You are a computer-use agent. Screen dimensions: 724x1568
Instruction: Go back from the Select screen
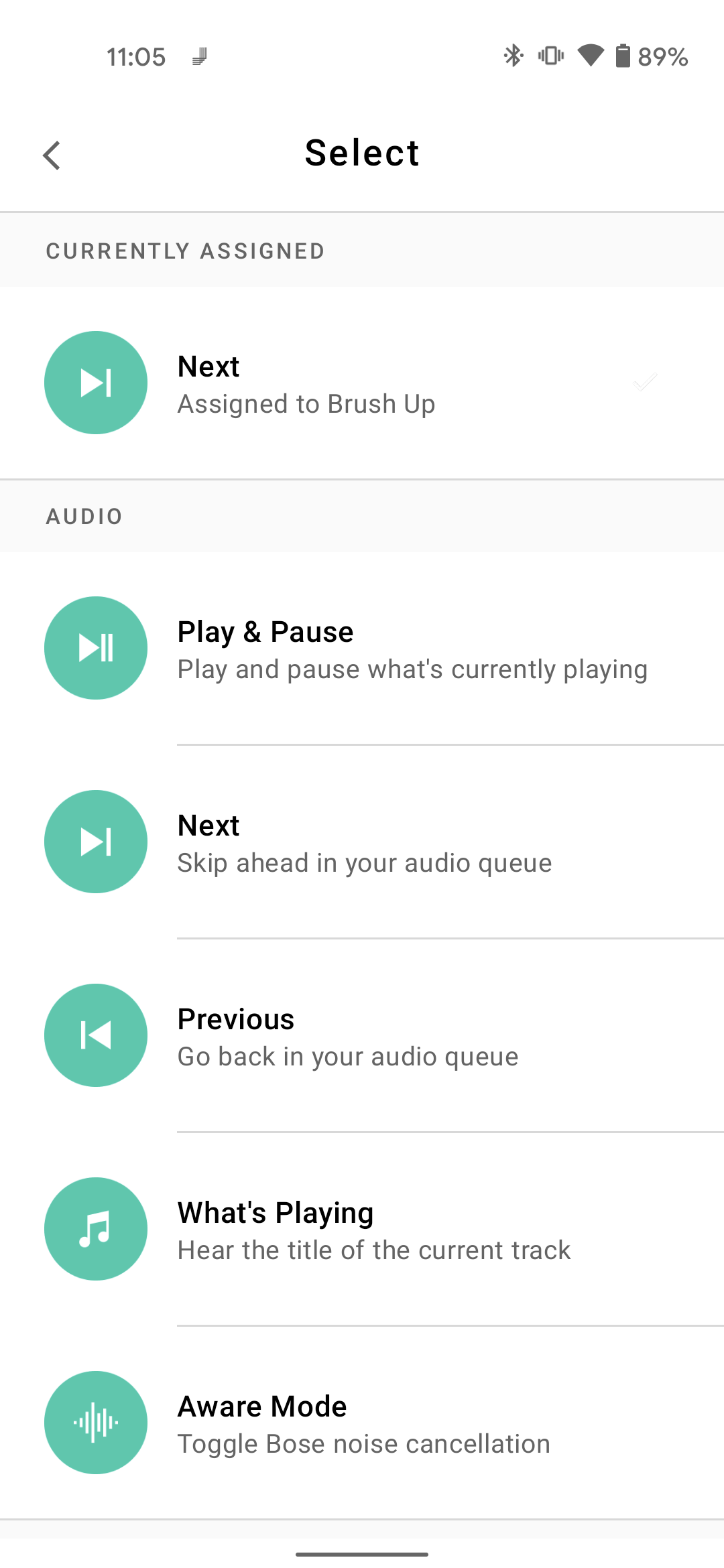52,155
